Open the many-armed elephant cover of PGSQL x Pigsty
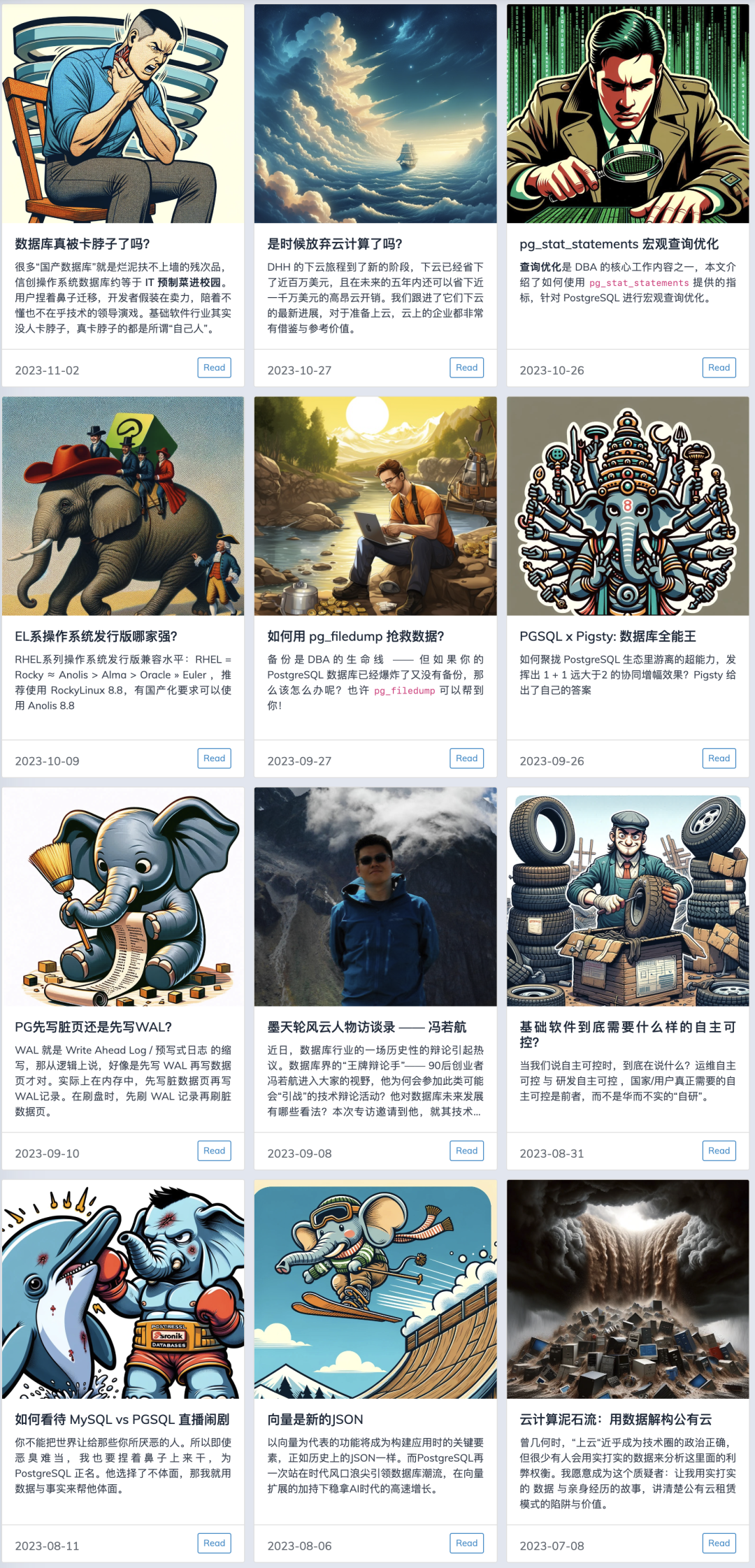 coord(628,506)
